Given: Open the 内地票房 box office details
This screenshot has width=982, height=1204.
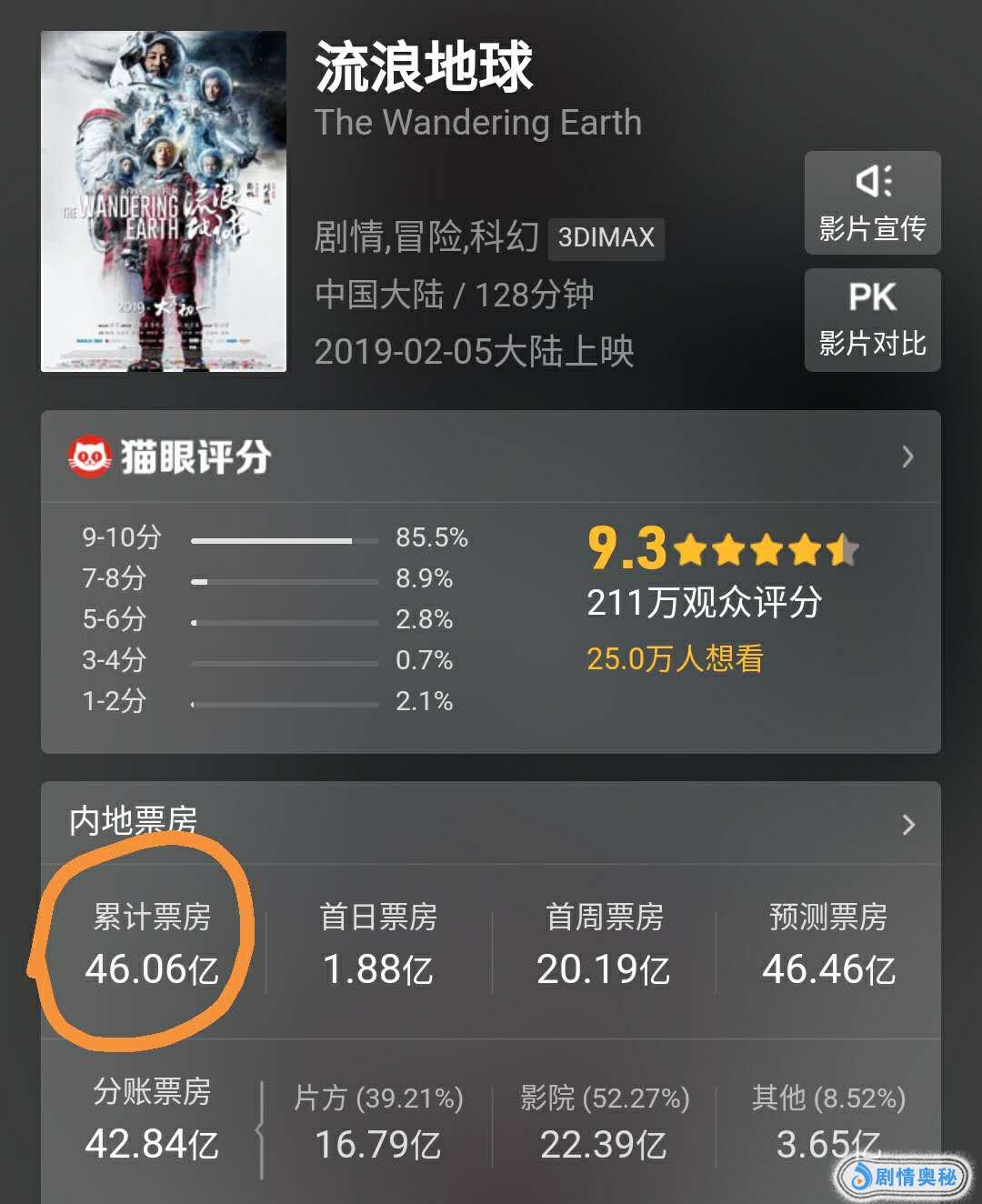Looking at the screenshot, I should pyautogui.click(x=907, y=824).
